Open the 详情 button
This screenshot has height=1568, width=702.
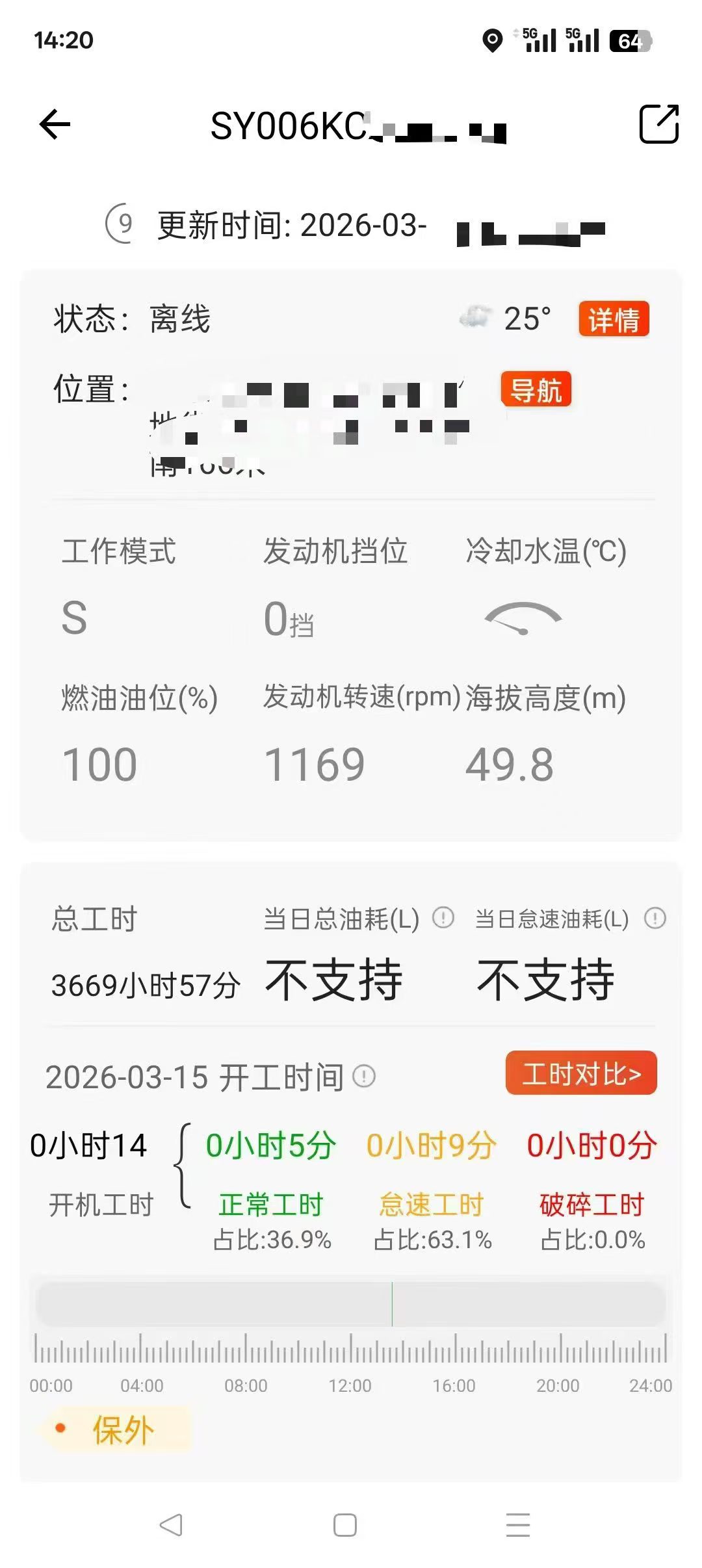pos(615,317)
